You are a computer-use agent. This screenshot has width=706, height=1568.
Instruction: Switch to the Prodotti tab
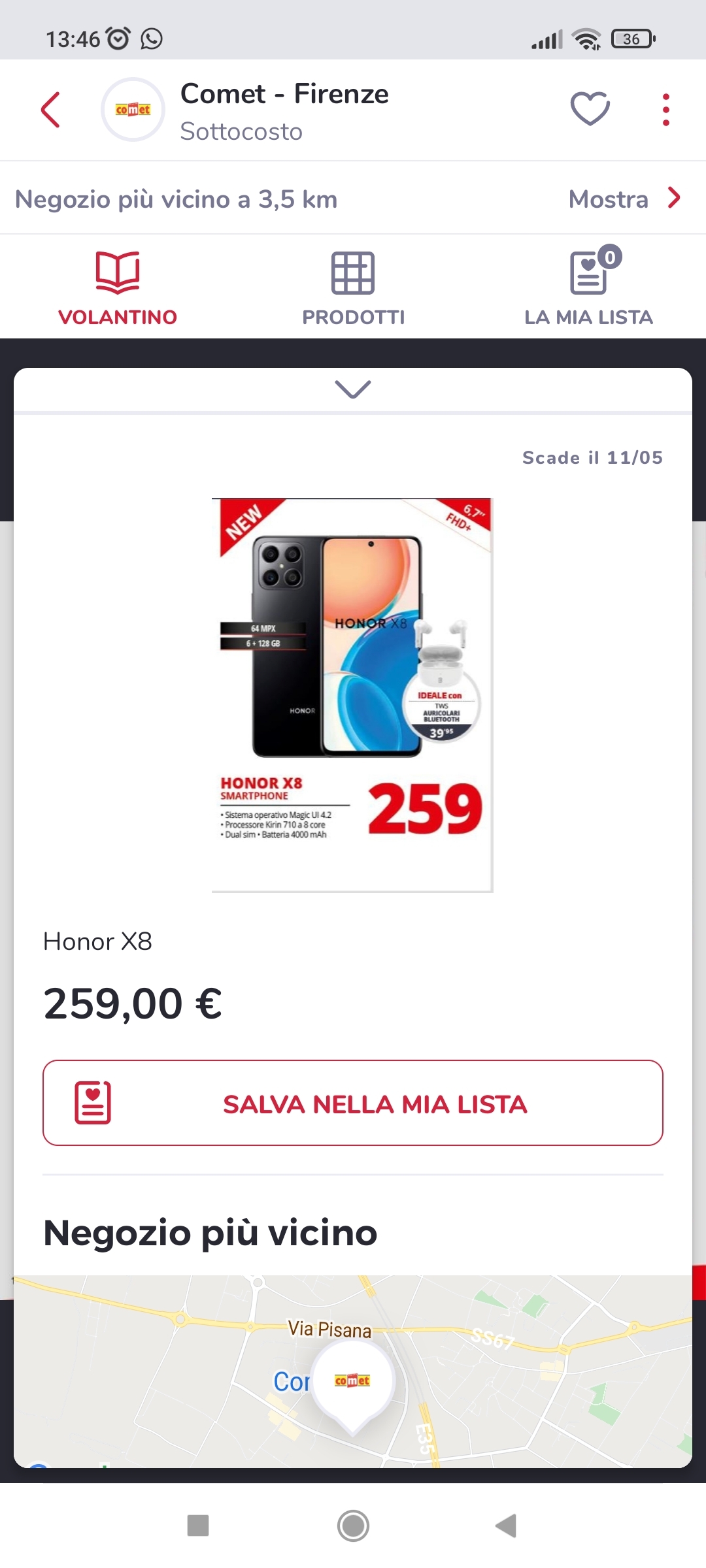click(353, 287)
